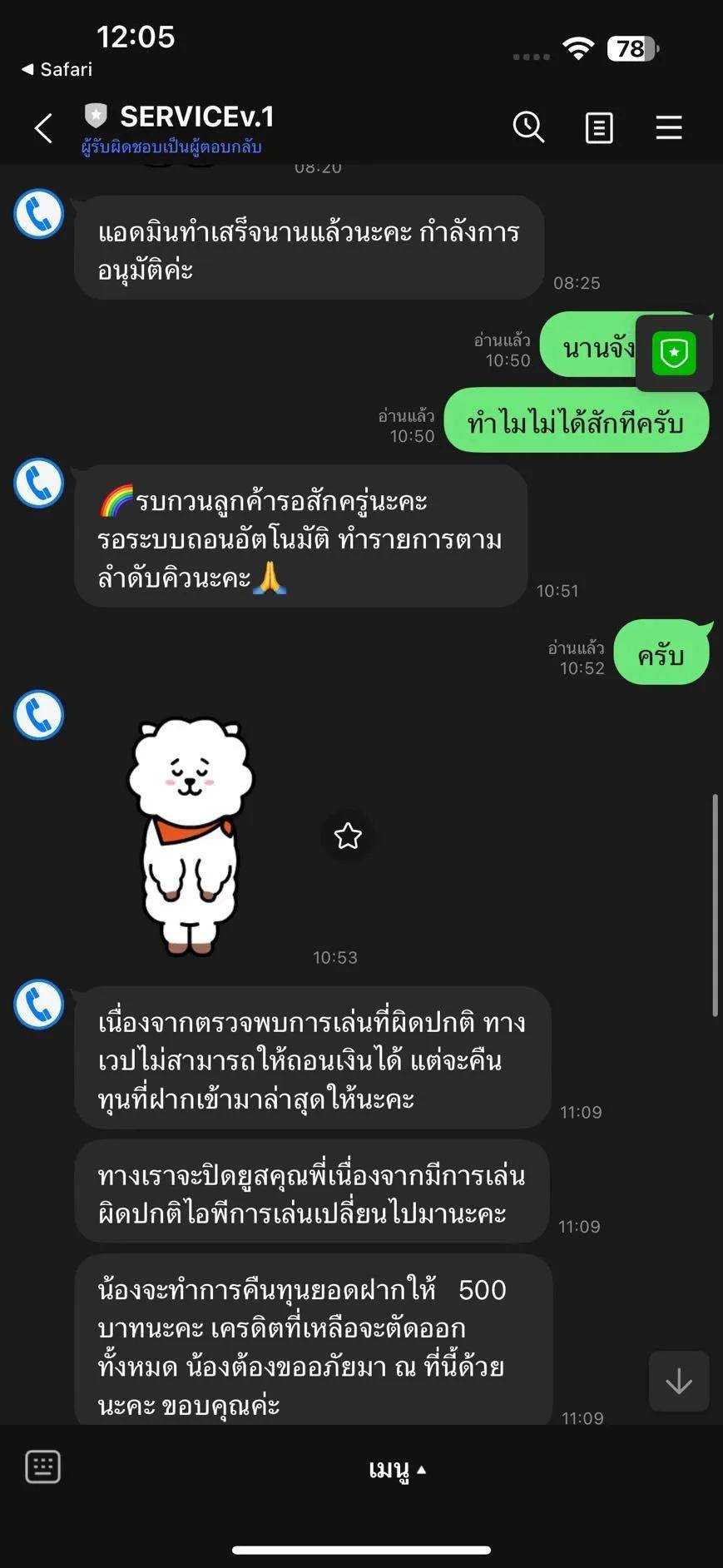This screenshot has width=723, height=1568.
Task: Open sender avatar beside the แอดมิน message
Action: [x=39, y=214]
